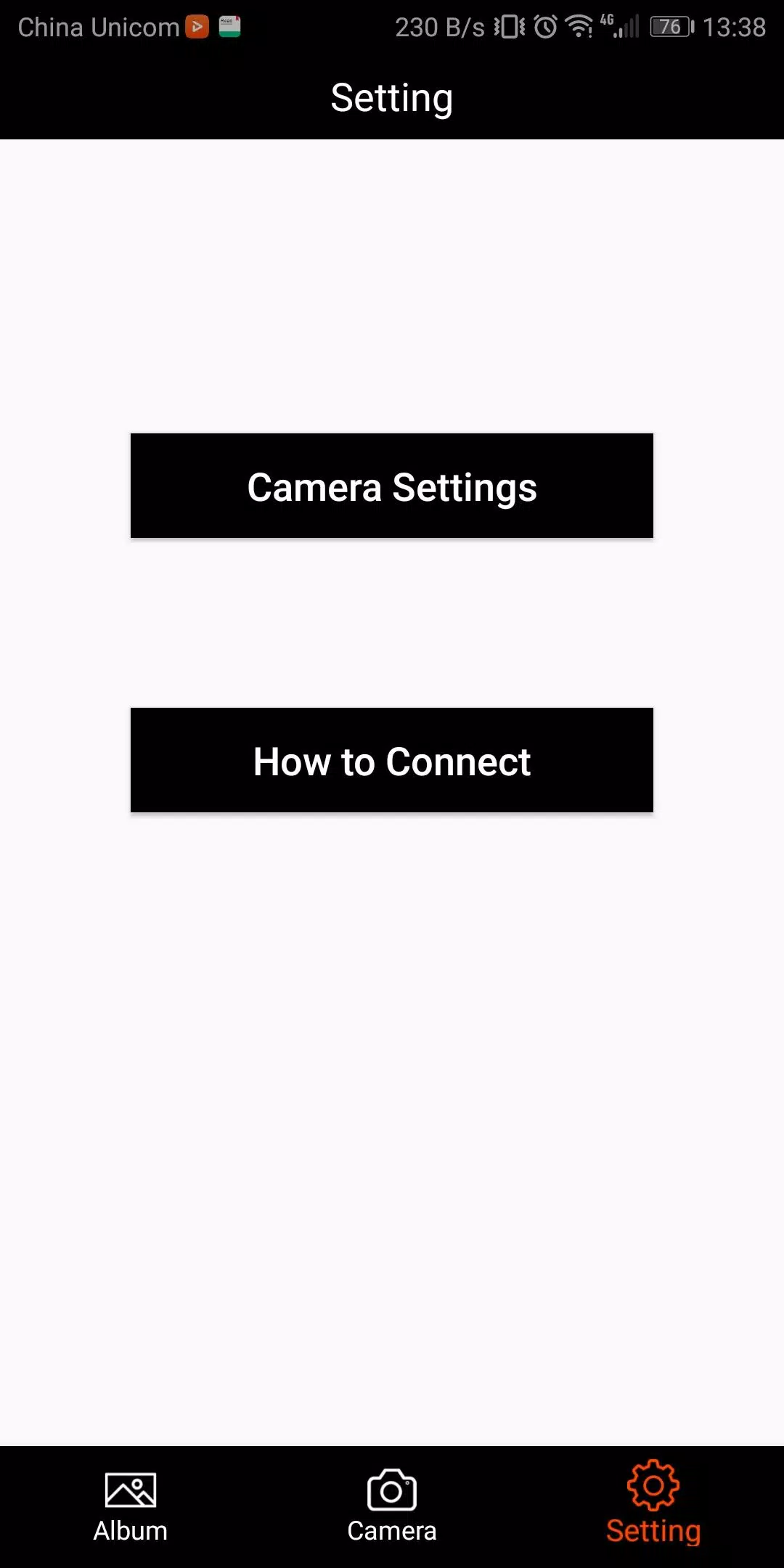Click the second notification icon near China Unicom
The height and width of the screenshot is (1568, 784).
[228, 27]
